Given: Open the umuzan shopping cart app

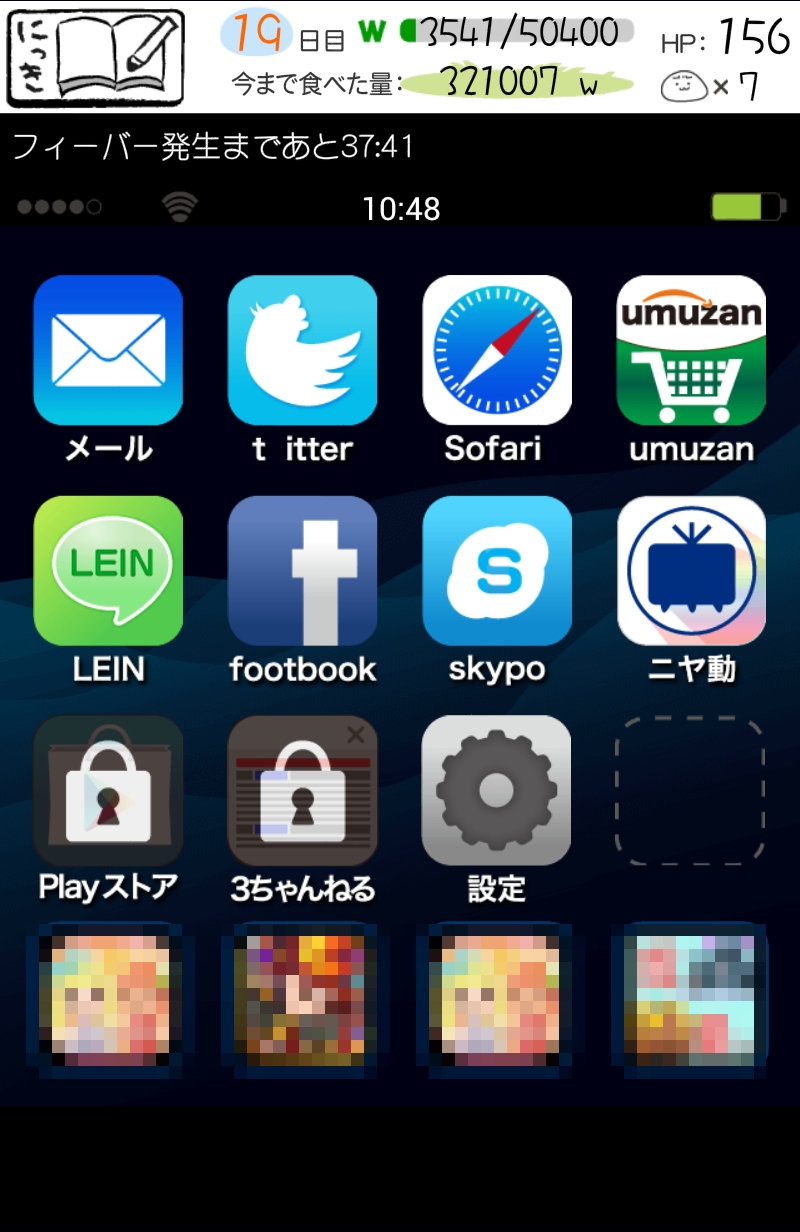Looking at the screenshot, I should click(x=691, y=350).
